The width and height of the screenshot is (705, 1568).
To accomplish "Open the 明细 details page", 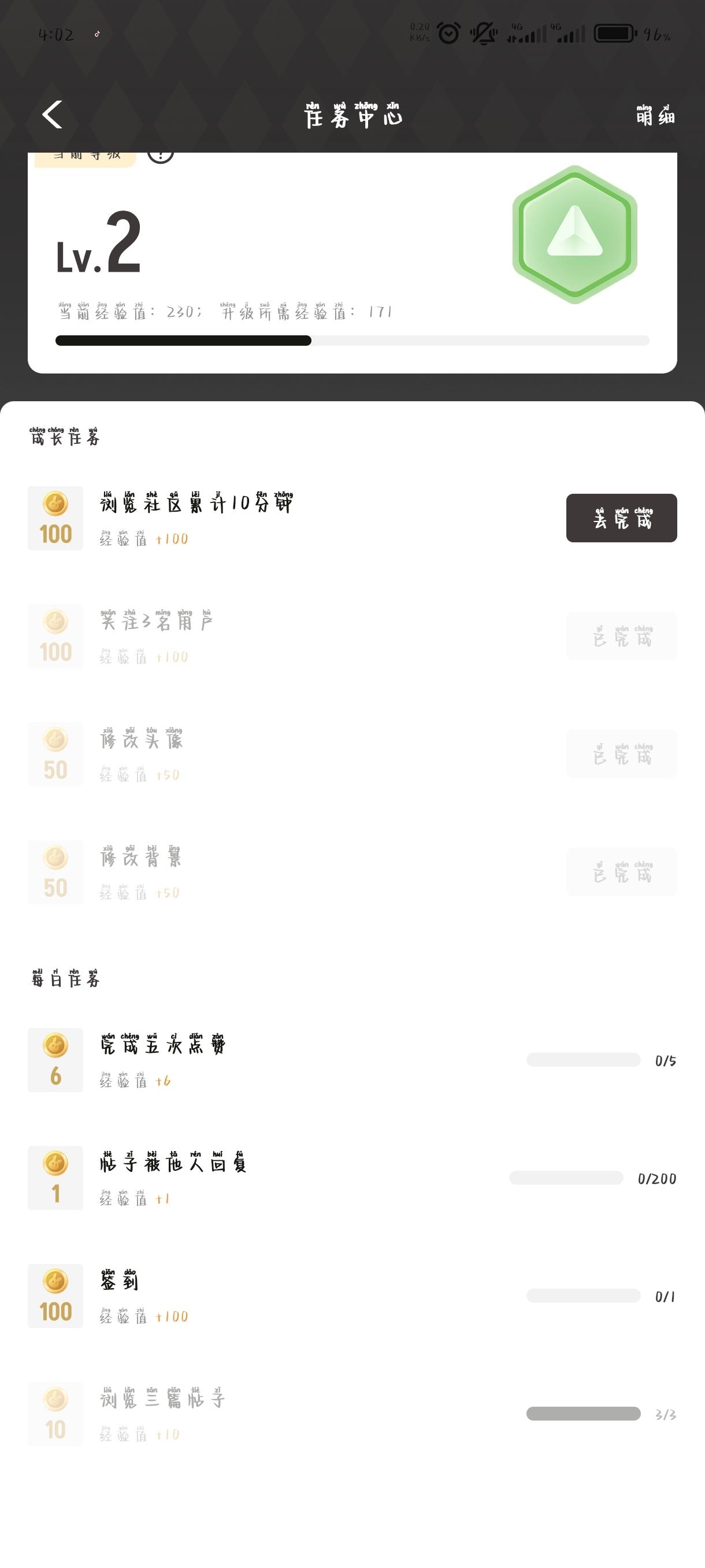I will coord(655,115).
